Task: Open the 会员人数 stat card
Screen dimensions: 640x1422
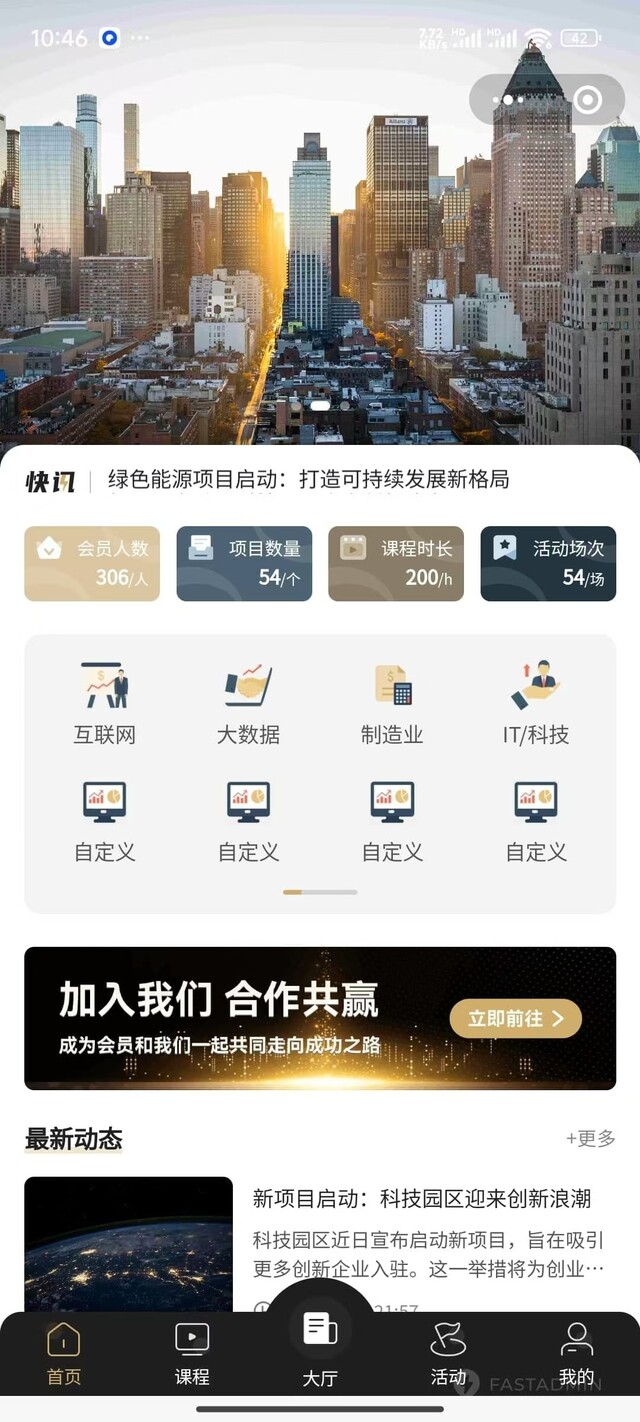Action: [92, 564]
